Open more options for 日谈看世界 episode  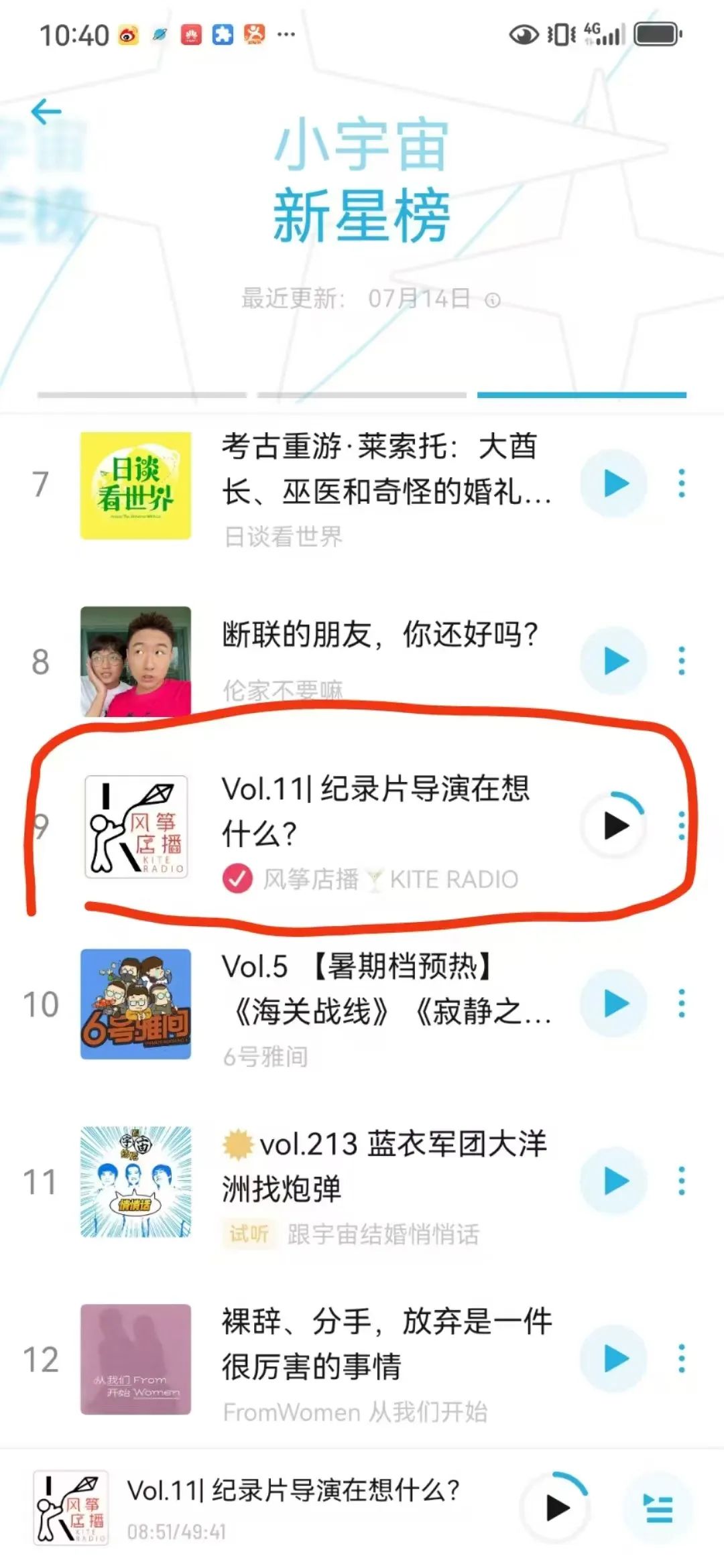click(682, 484)
